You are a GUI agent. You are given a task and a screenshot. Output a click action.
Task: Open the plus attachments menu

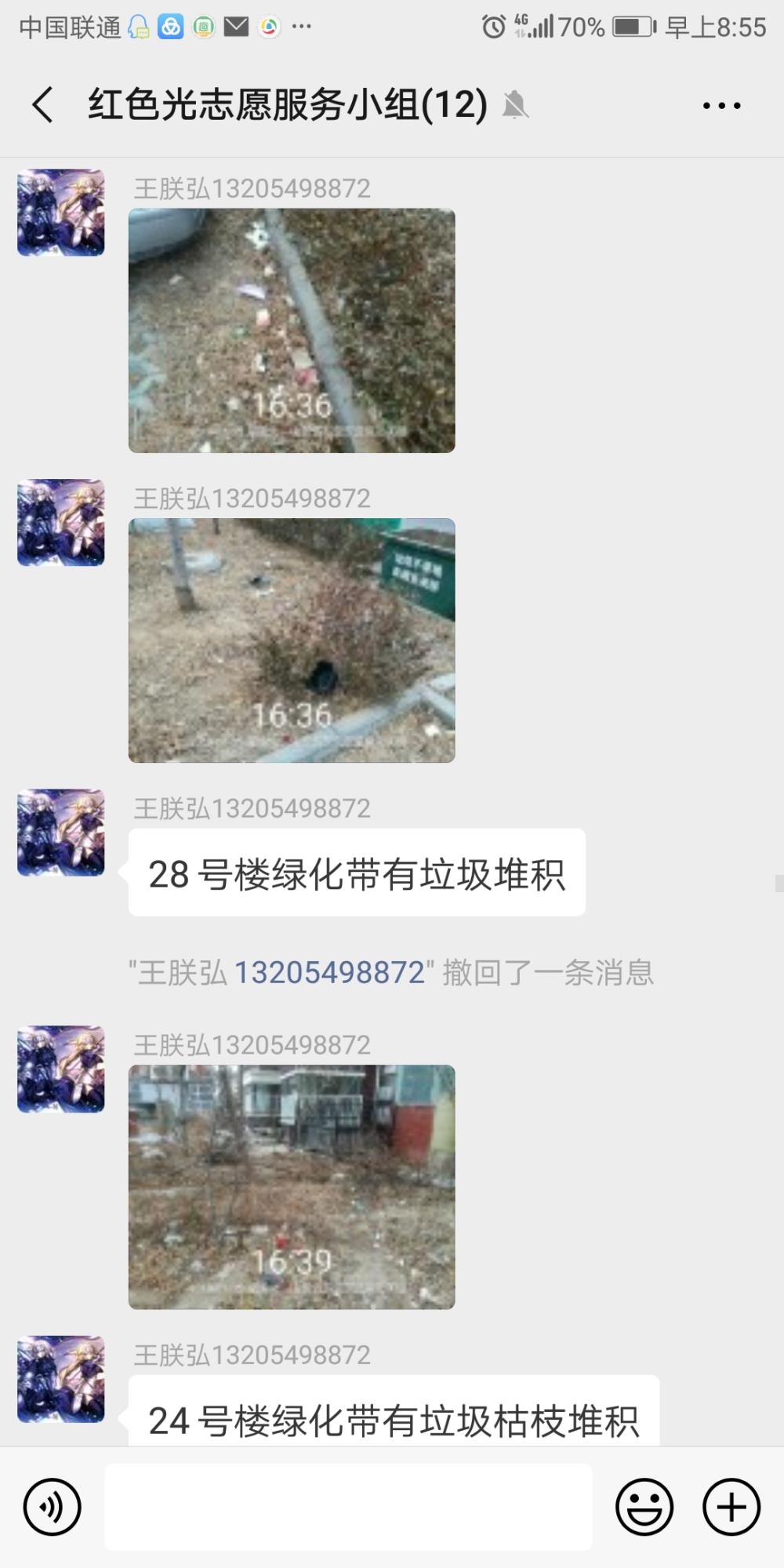(x=731, y=1507)
